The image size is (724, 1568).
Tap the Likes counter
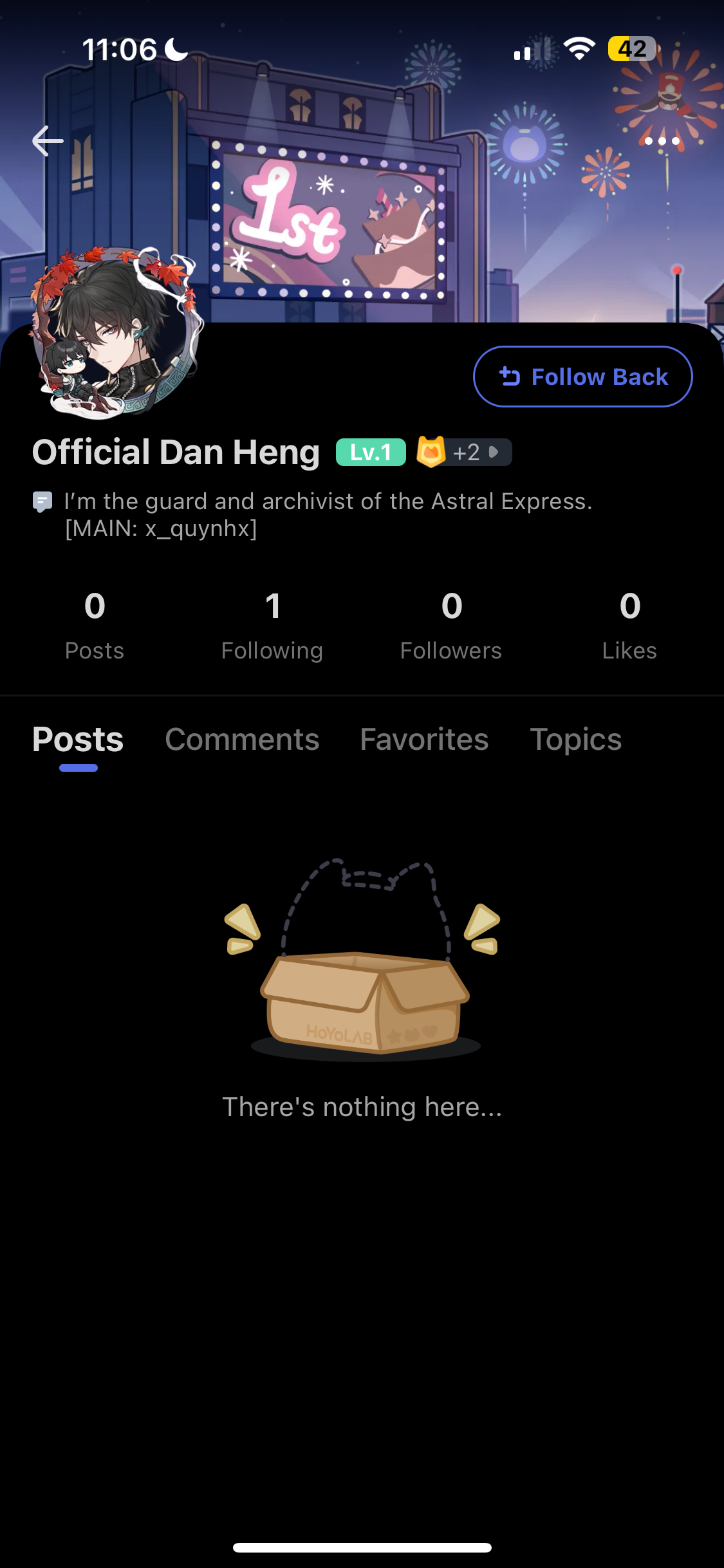coord(630,624)
